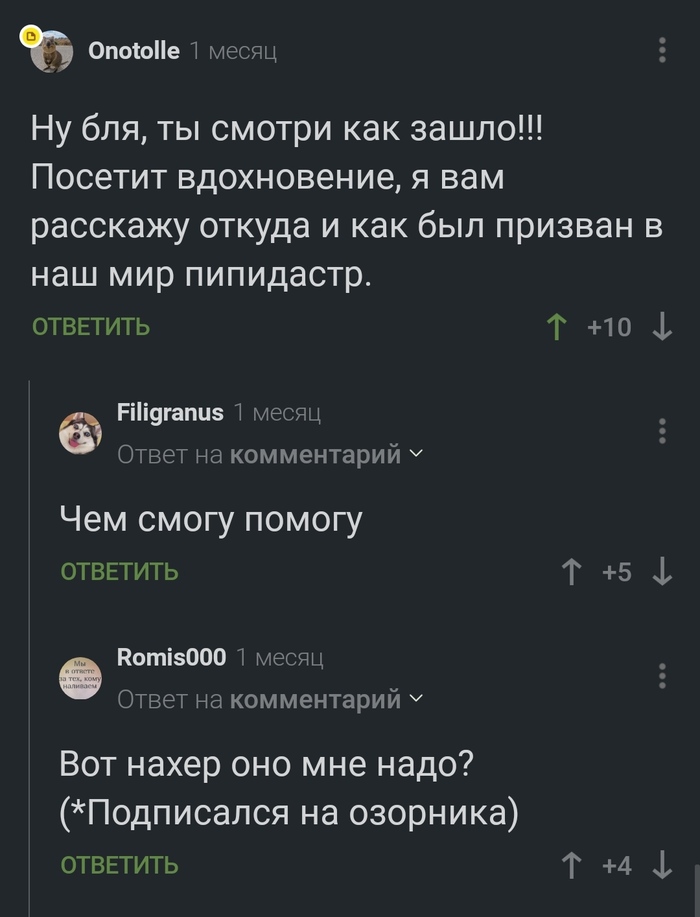This screenshot has height=917, width=700.
Task: Upvote Filigranus's comment
Action: click(x=572, y=572)
